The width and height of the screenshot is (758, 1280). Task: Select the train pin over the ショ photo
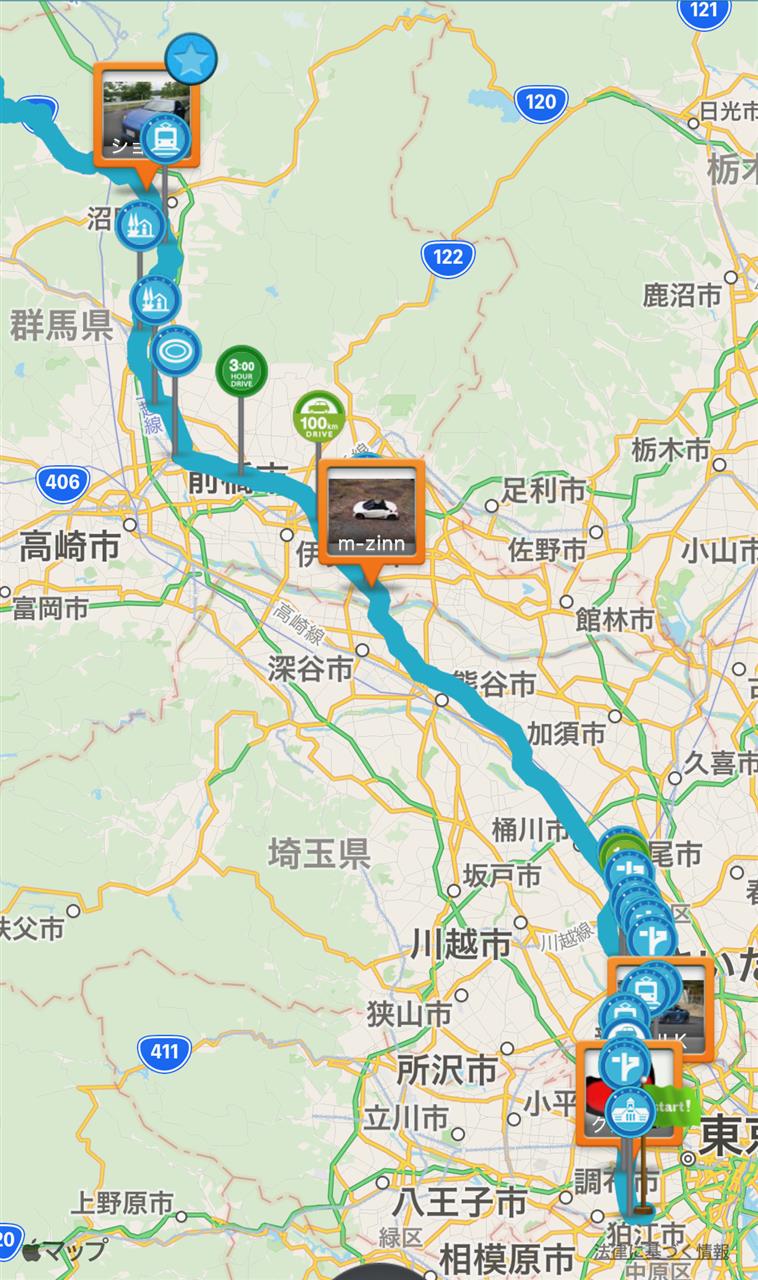pos(164,140)
